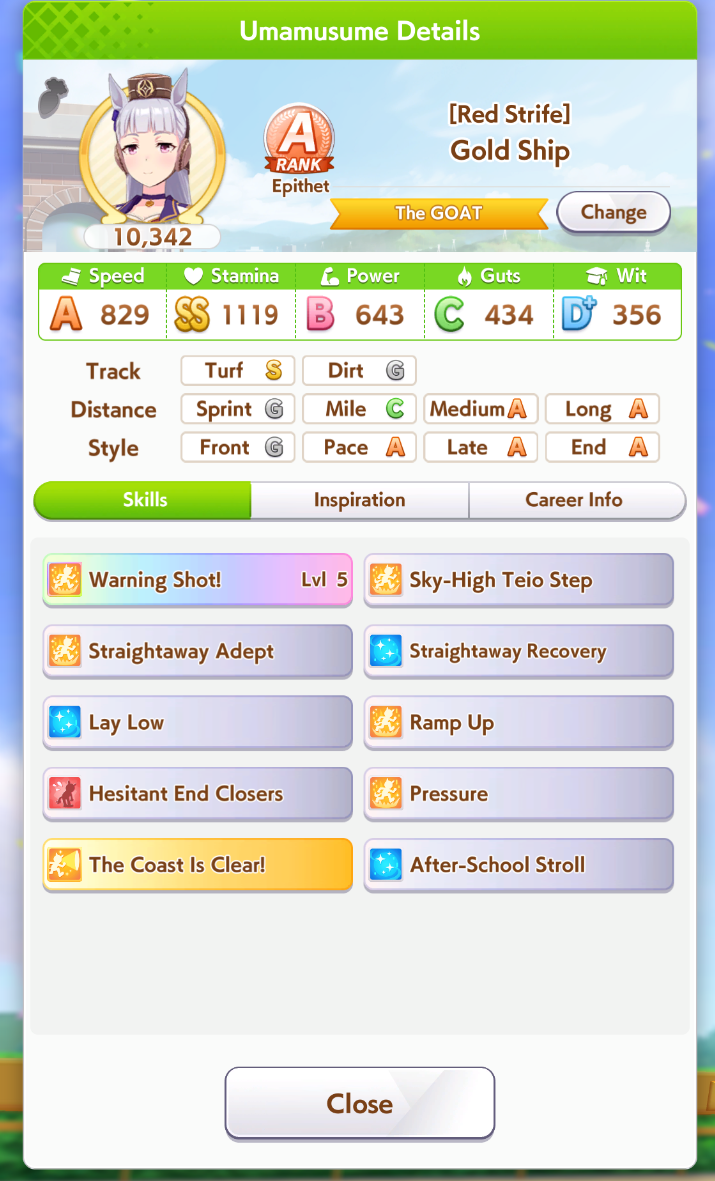View the Hesitant End Closers skill
This screenshot has height=1181, width=715.
tap(197, 793)
